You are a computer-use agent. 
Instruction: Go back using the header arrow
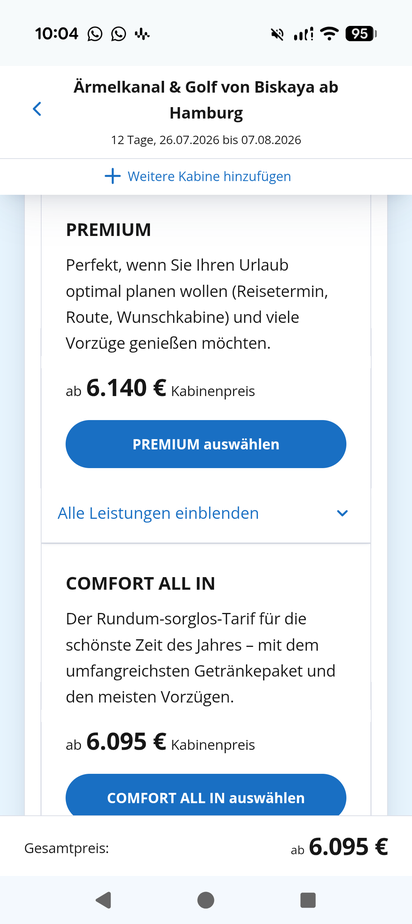click(x=37, y=109)
